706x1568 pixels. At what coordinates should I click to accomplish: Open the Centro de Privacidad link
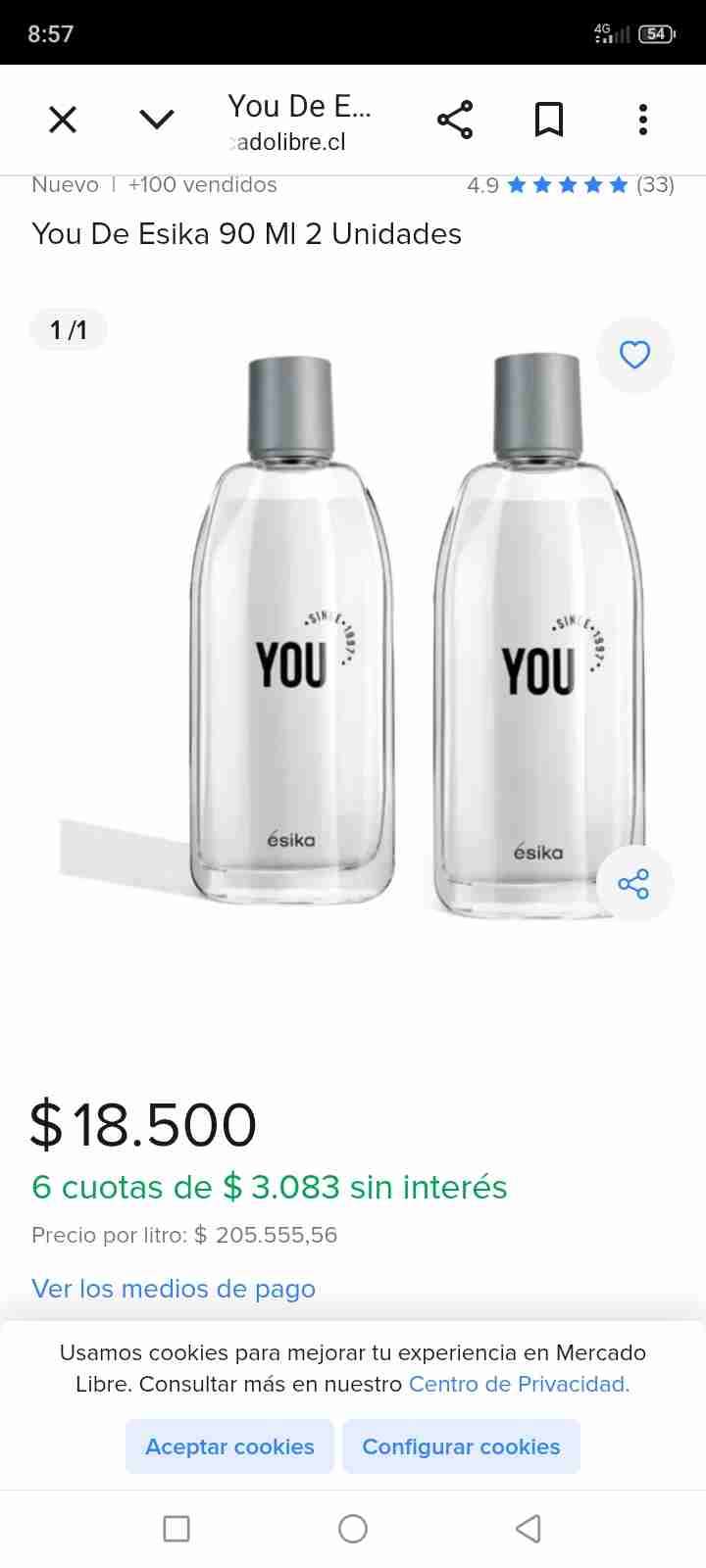(x=519, y=1384)
